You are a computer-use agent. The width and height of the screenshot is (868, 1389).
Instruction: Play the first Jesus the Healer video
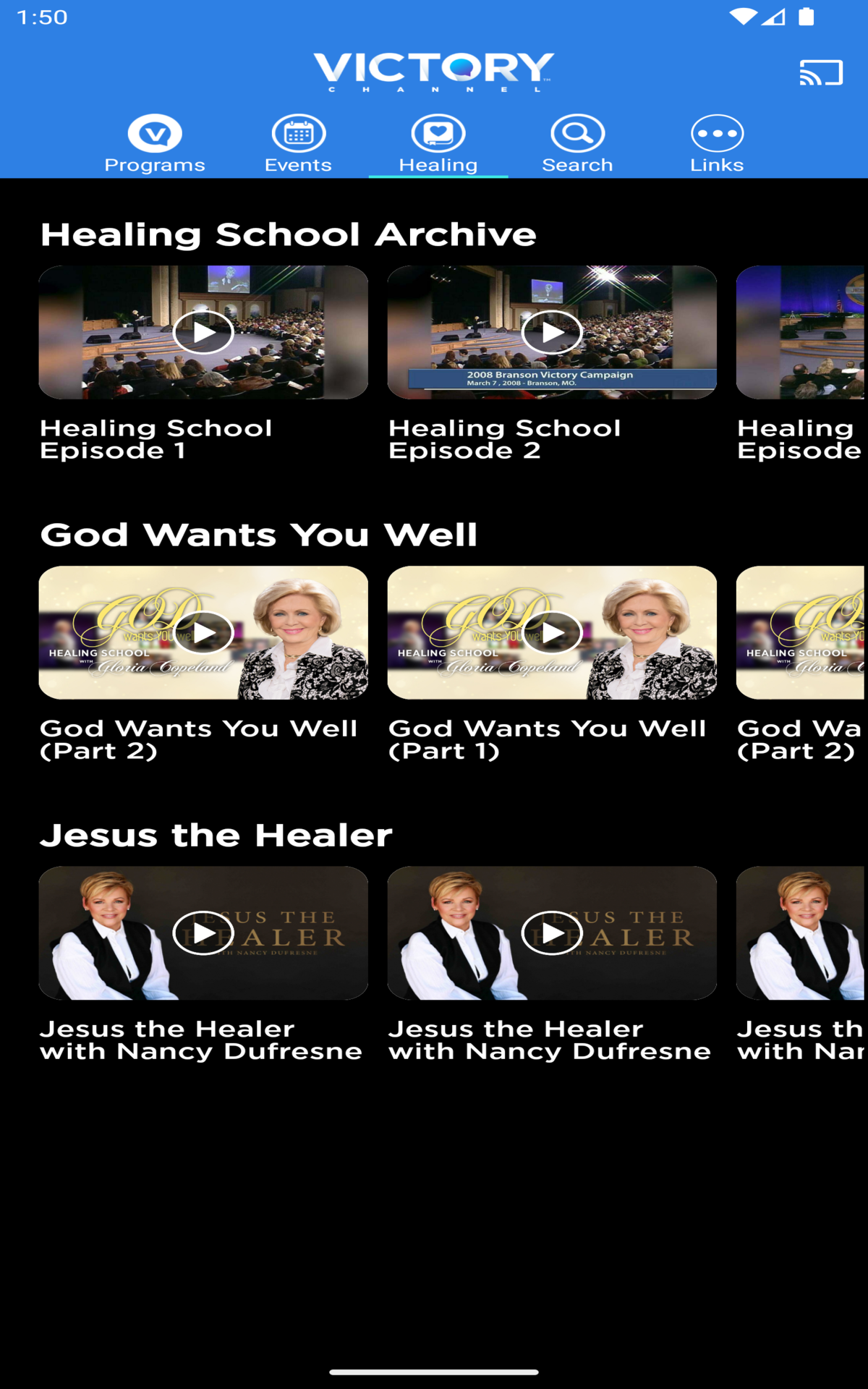click(203, 933)
